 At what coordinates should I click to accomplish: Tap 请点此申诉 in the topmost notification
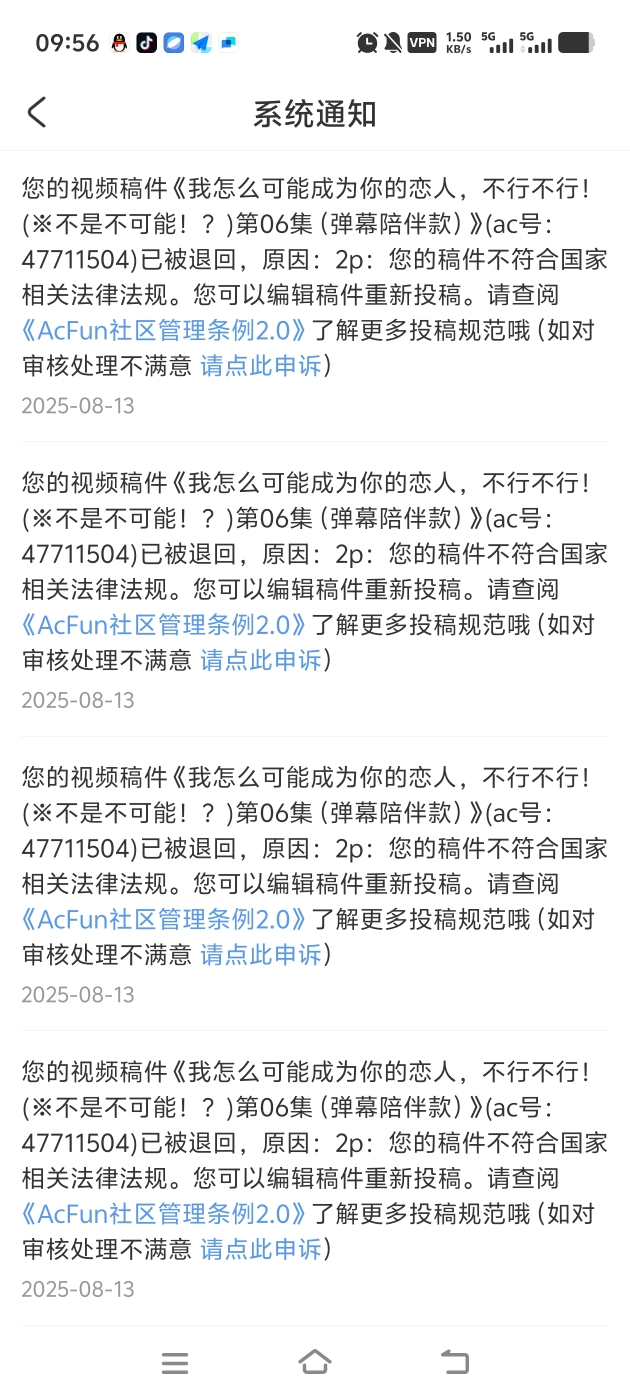(262, 366)
